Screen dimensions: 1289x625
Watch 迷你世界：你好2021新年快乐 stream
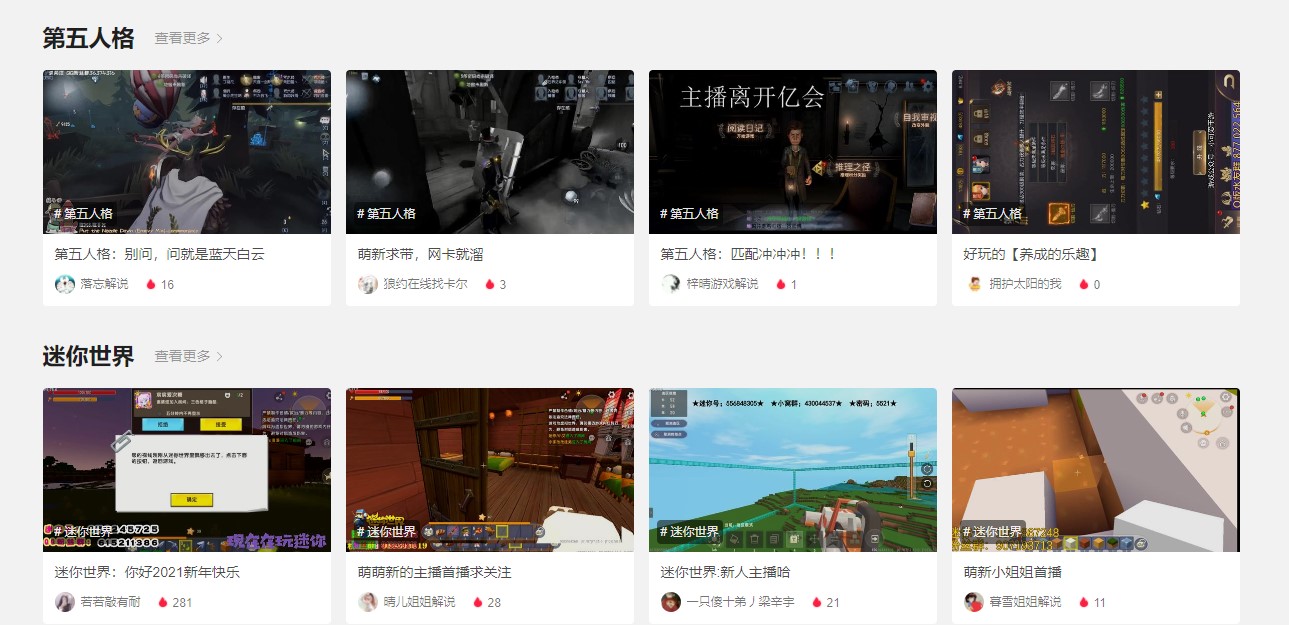[187, 470]
